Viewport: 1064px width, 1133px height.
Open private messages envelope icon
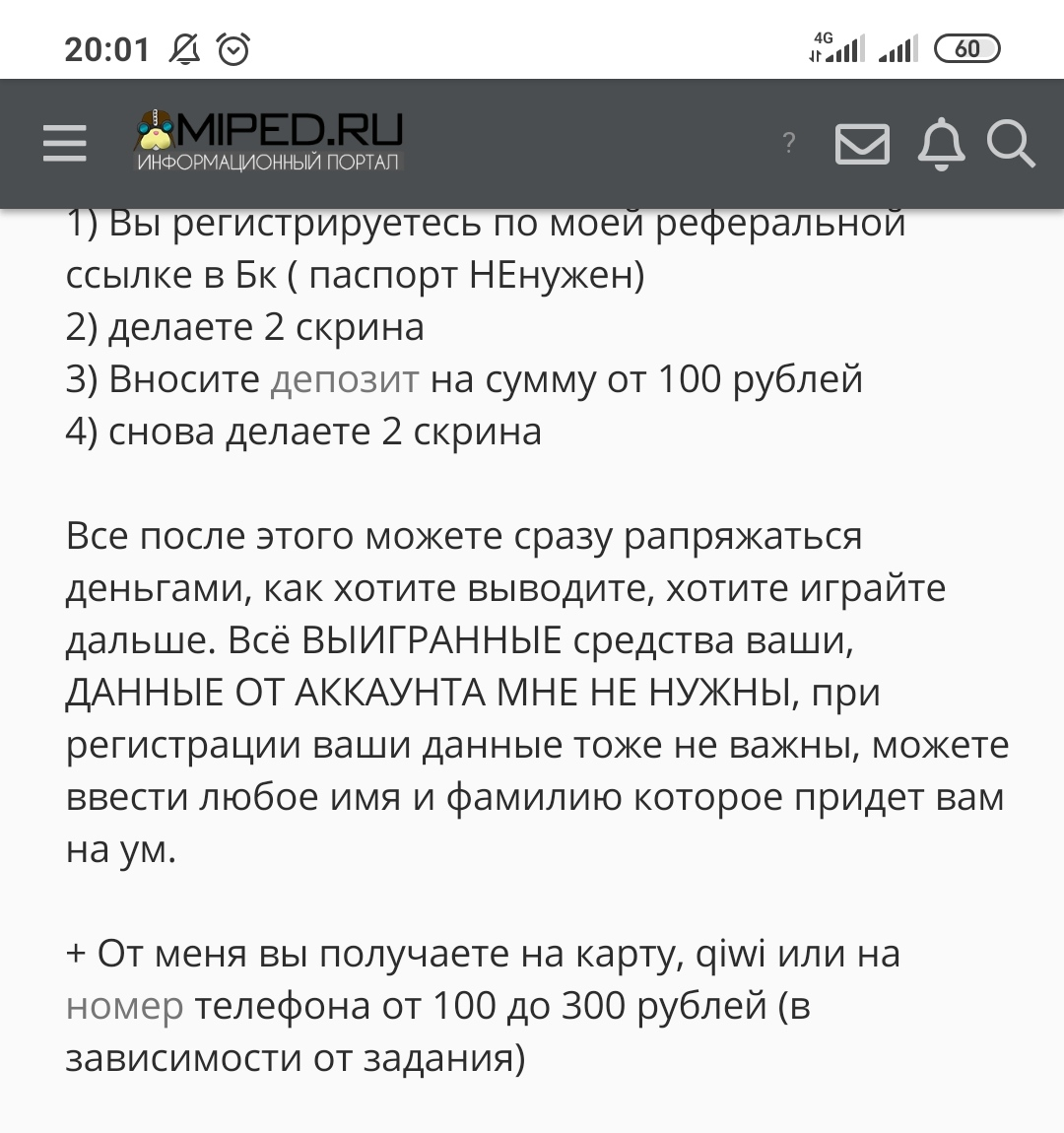click(862, 144)
